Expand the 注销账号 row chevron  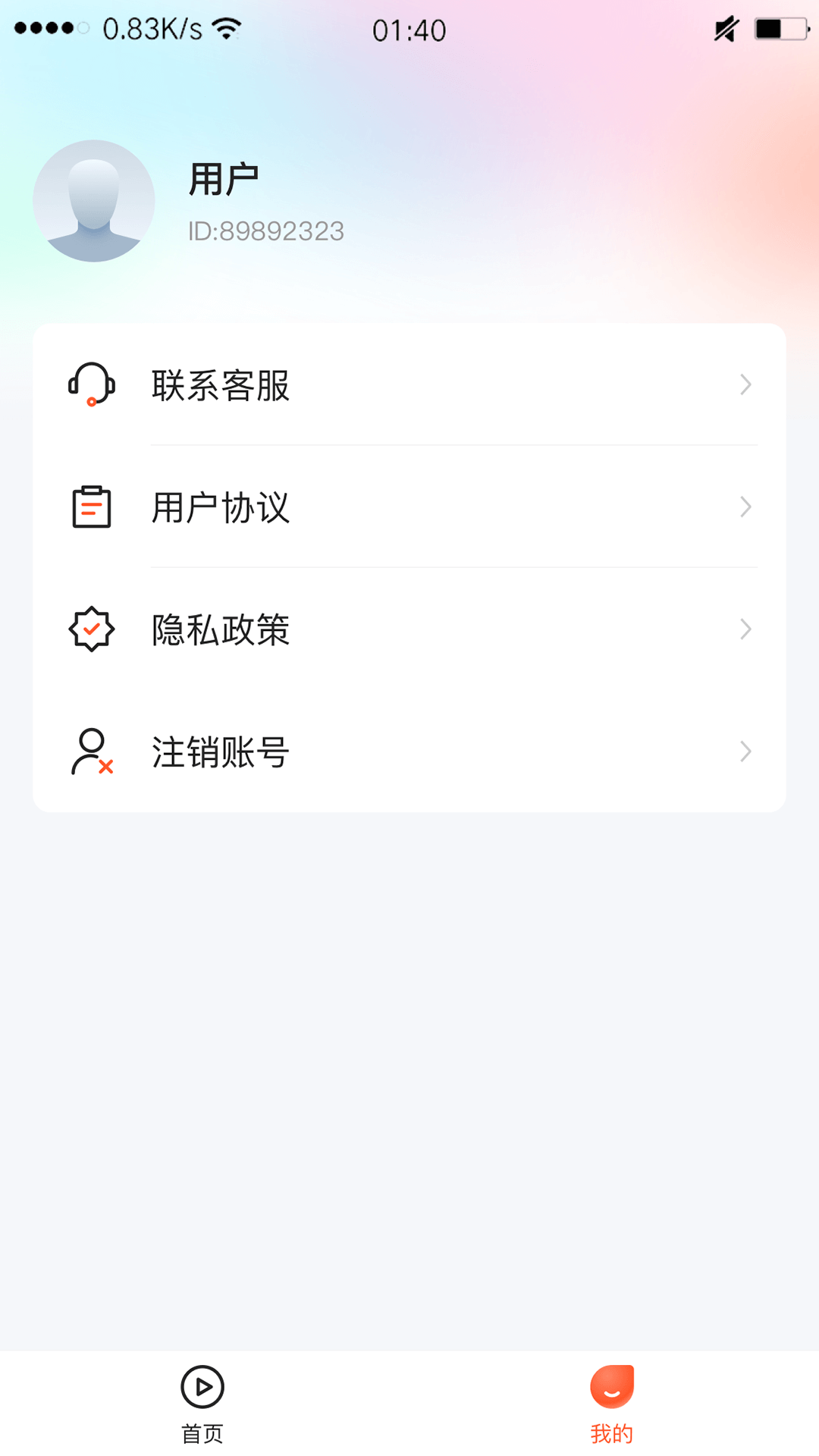(x=745, y=751)
